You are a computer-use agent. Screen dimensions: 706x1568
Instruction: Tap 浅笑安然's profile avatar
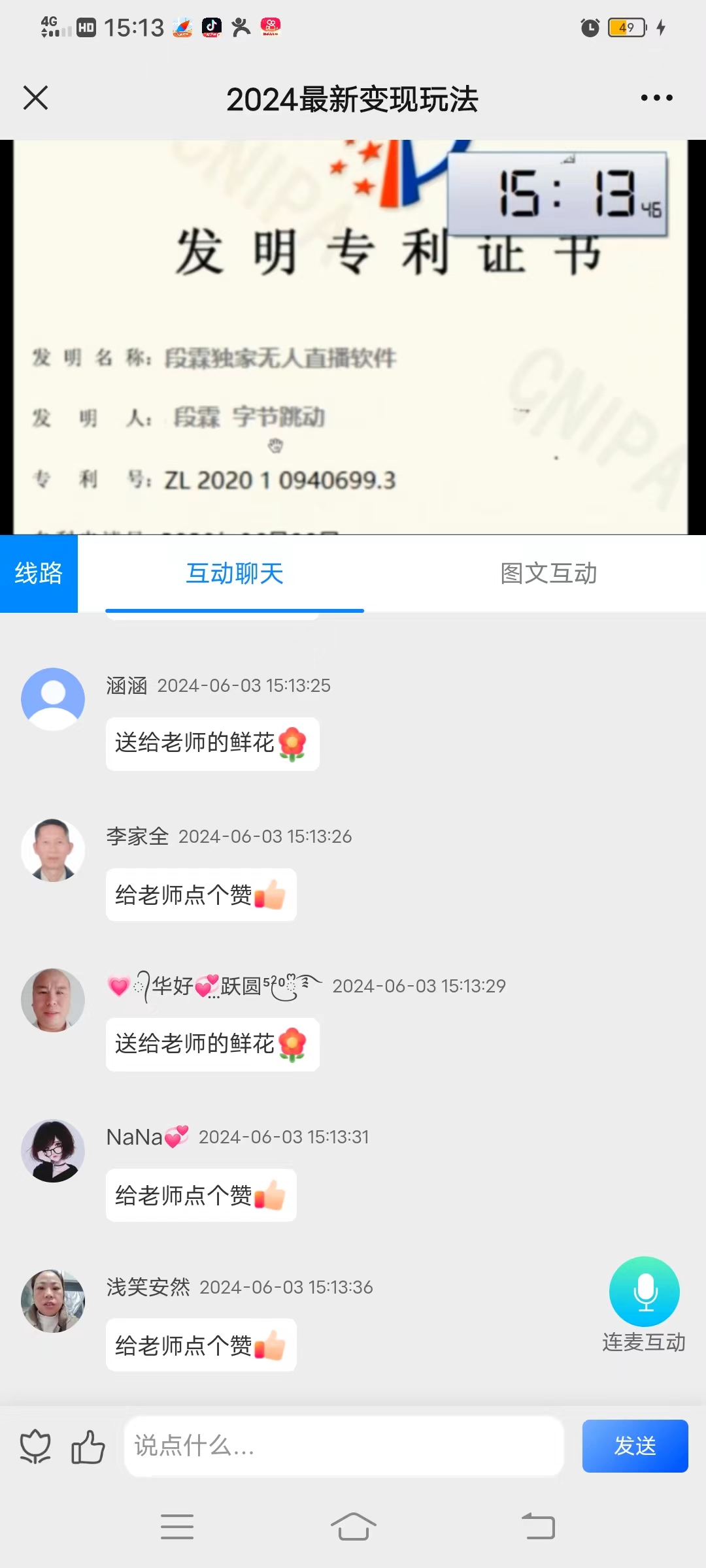[53, 1301]
